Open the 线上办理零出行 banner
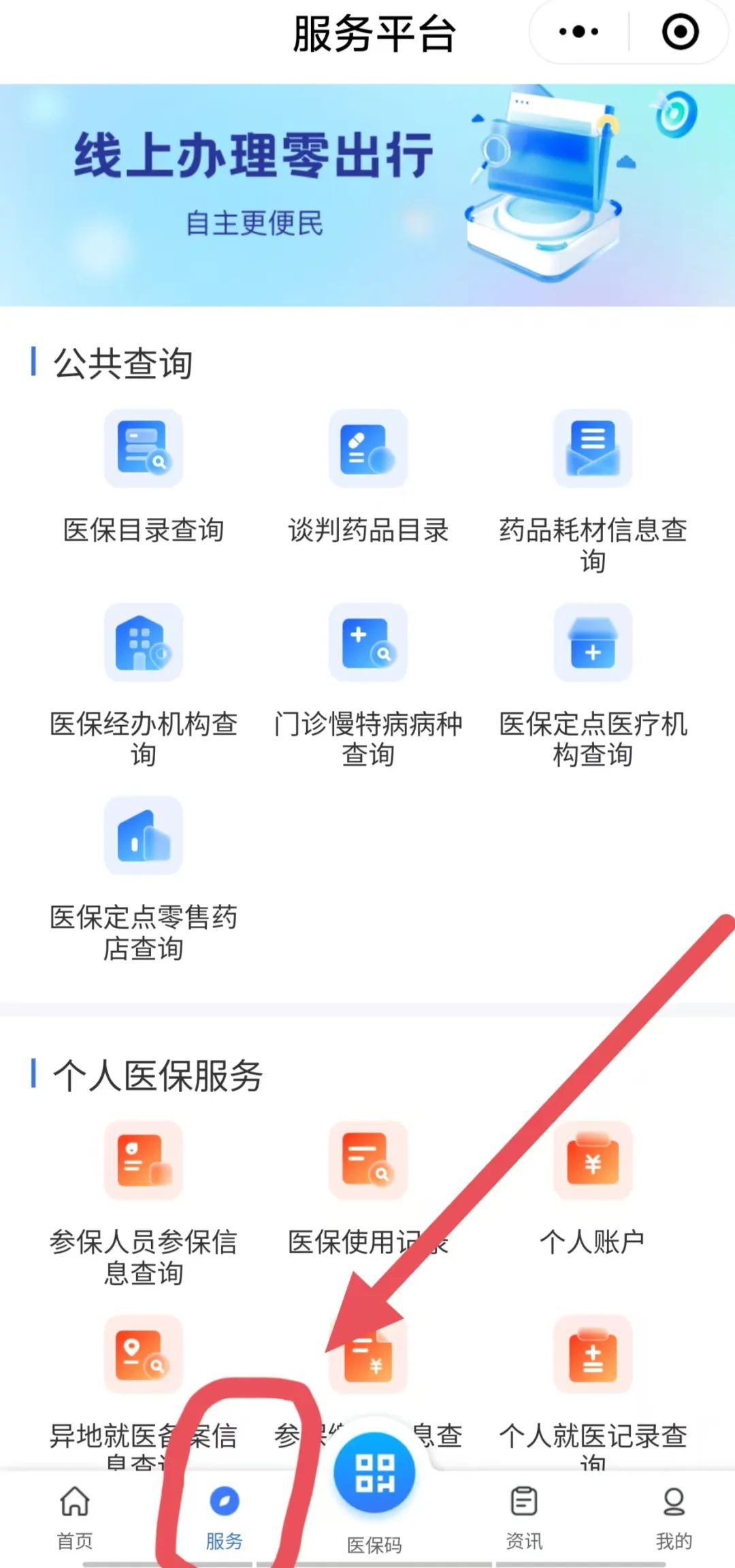The width and height of the screenshot is (735, 1568). click(367, 195)
